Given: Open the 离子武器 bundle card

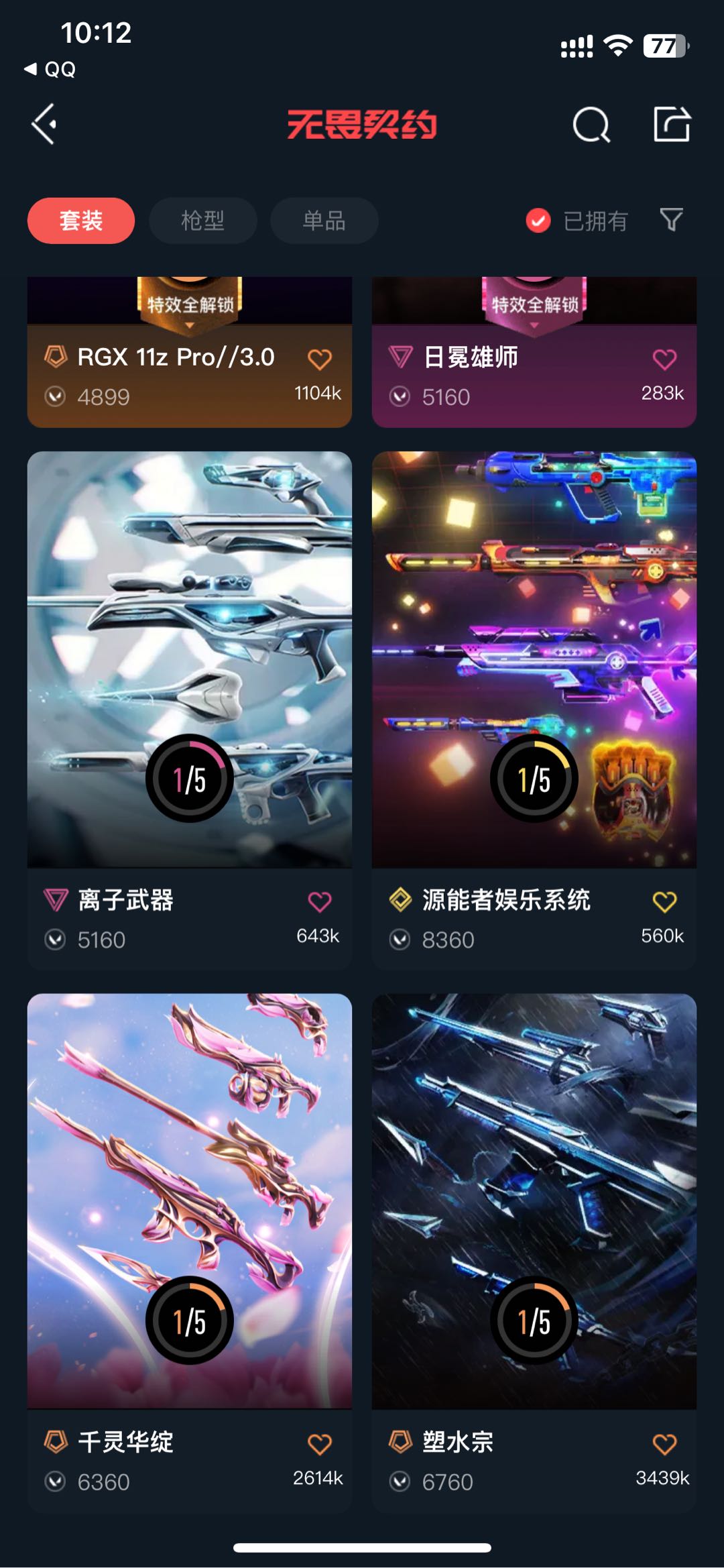Looking at the screenshot, I should coord(189,659).
